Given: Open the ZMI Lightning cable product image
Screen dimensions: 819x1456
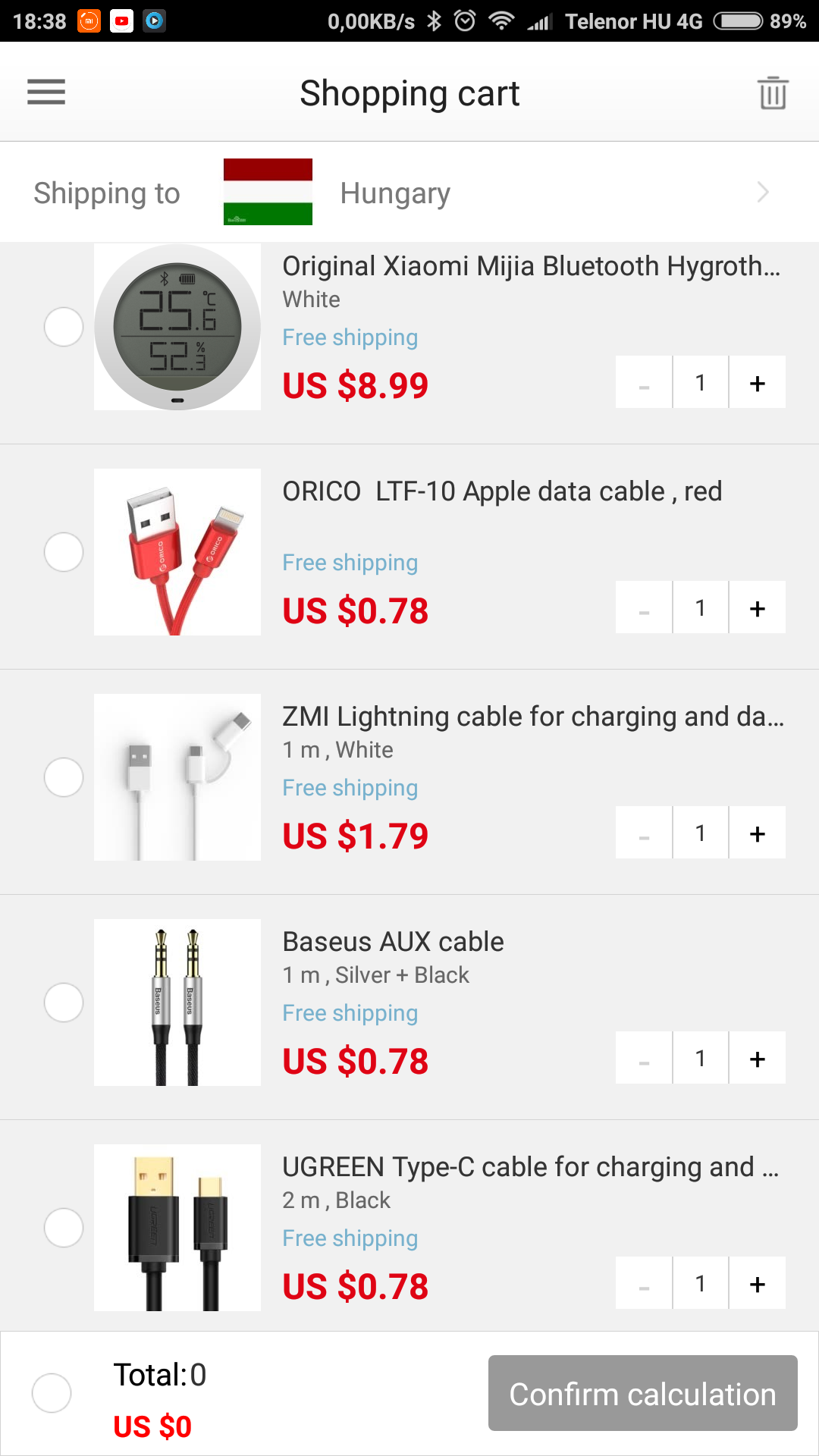Looking at the screenshot, I should [x=177, y=777].
